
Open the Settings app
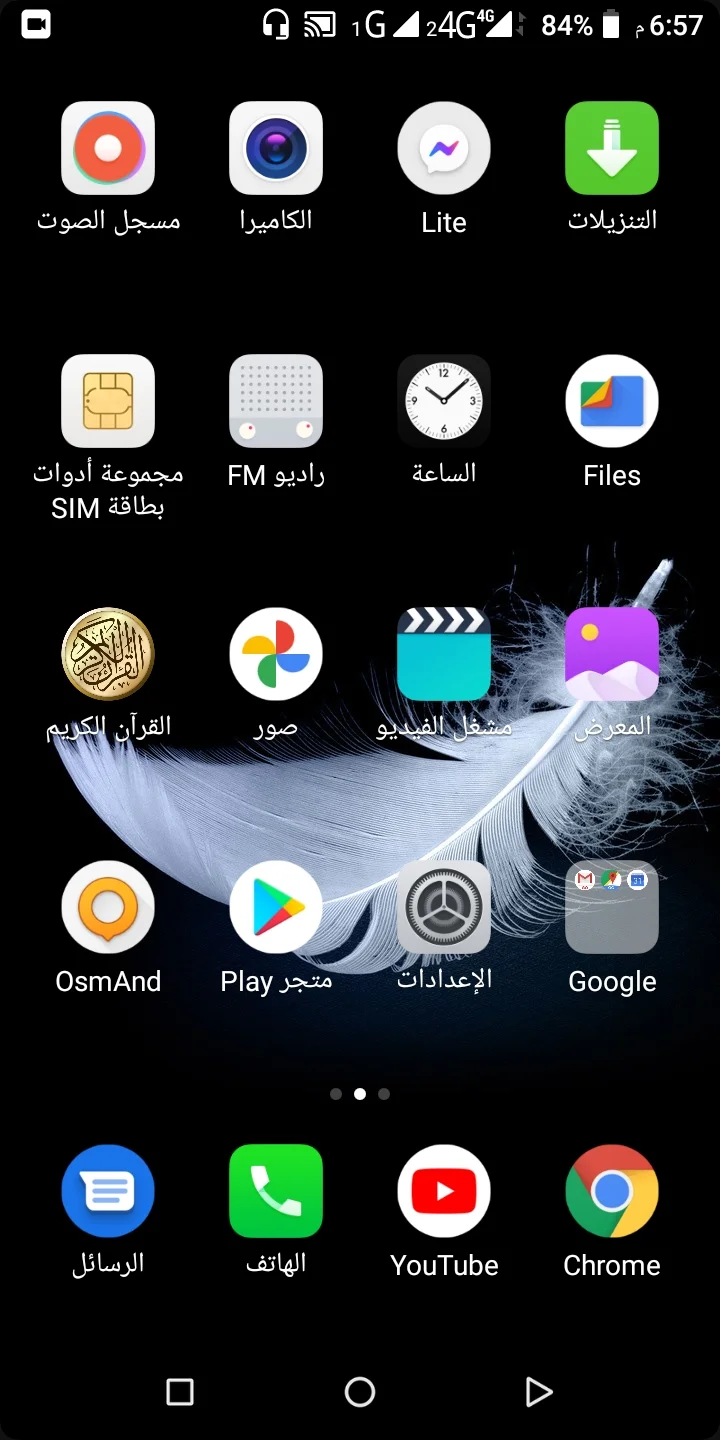pos(444,907)
